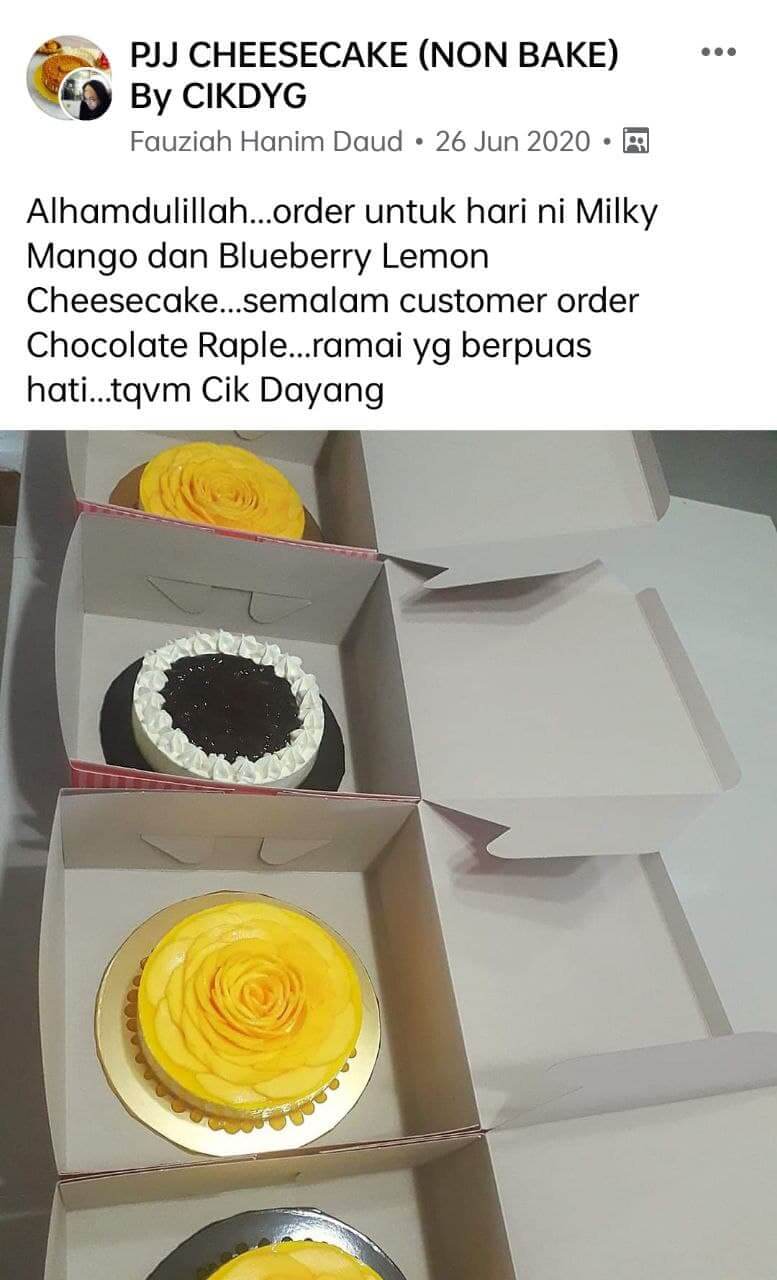
Task: View Fauziah Hanim Daud's profile
Action: click(x=266, y=142)
